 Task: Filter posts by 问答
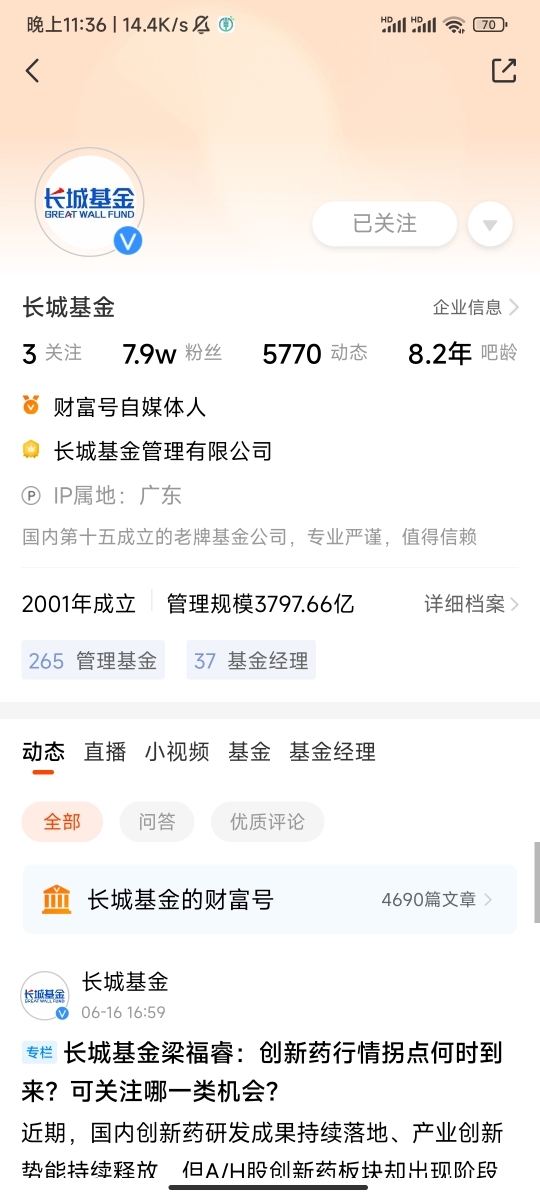tap(157, 822)
